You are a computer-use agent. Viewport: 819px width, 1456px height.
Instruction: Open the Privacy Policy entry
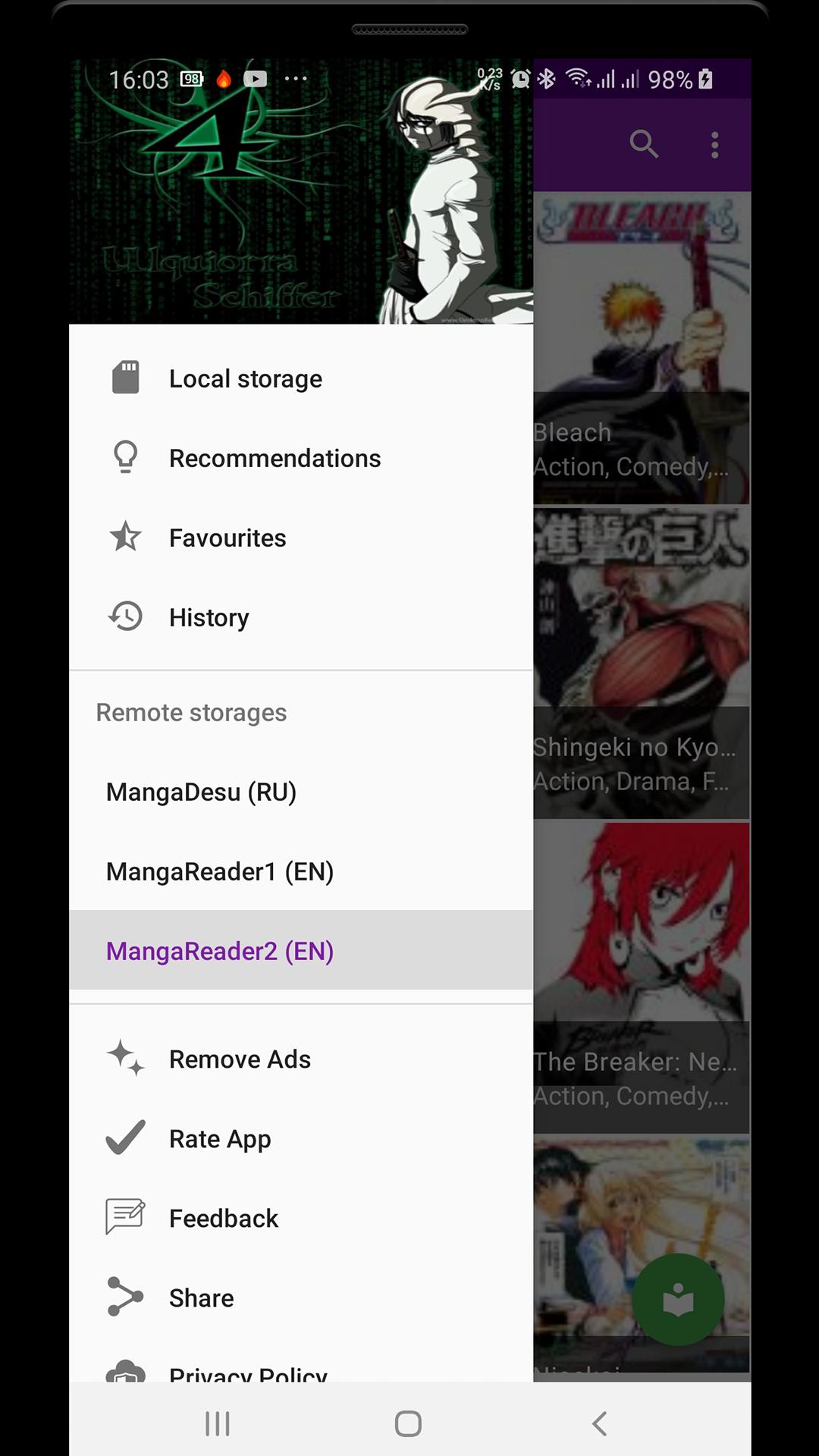click(x=248, y=1373)
